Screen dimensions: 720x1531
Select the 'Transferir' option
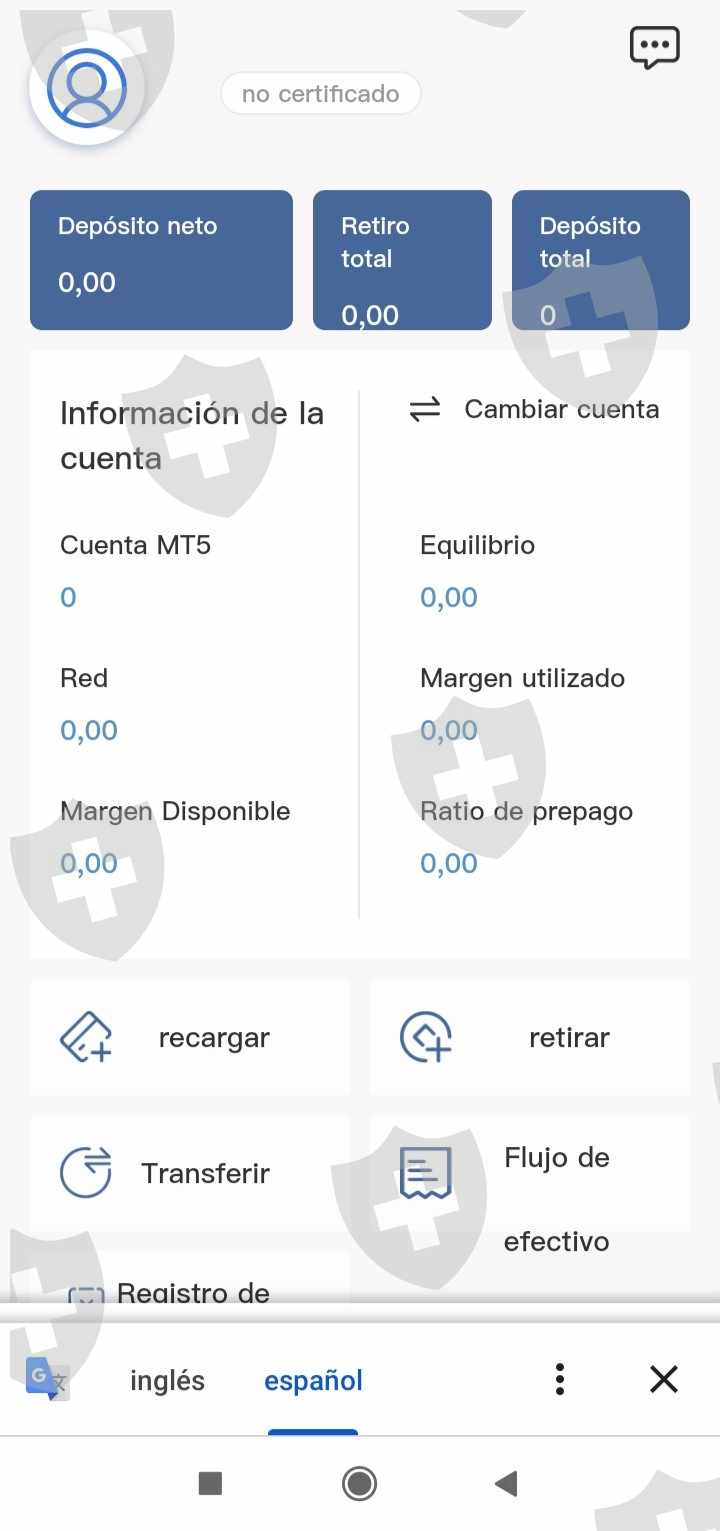(190, 1173)
